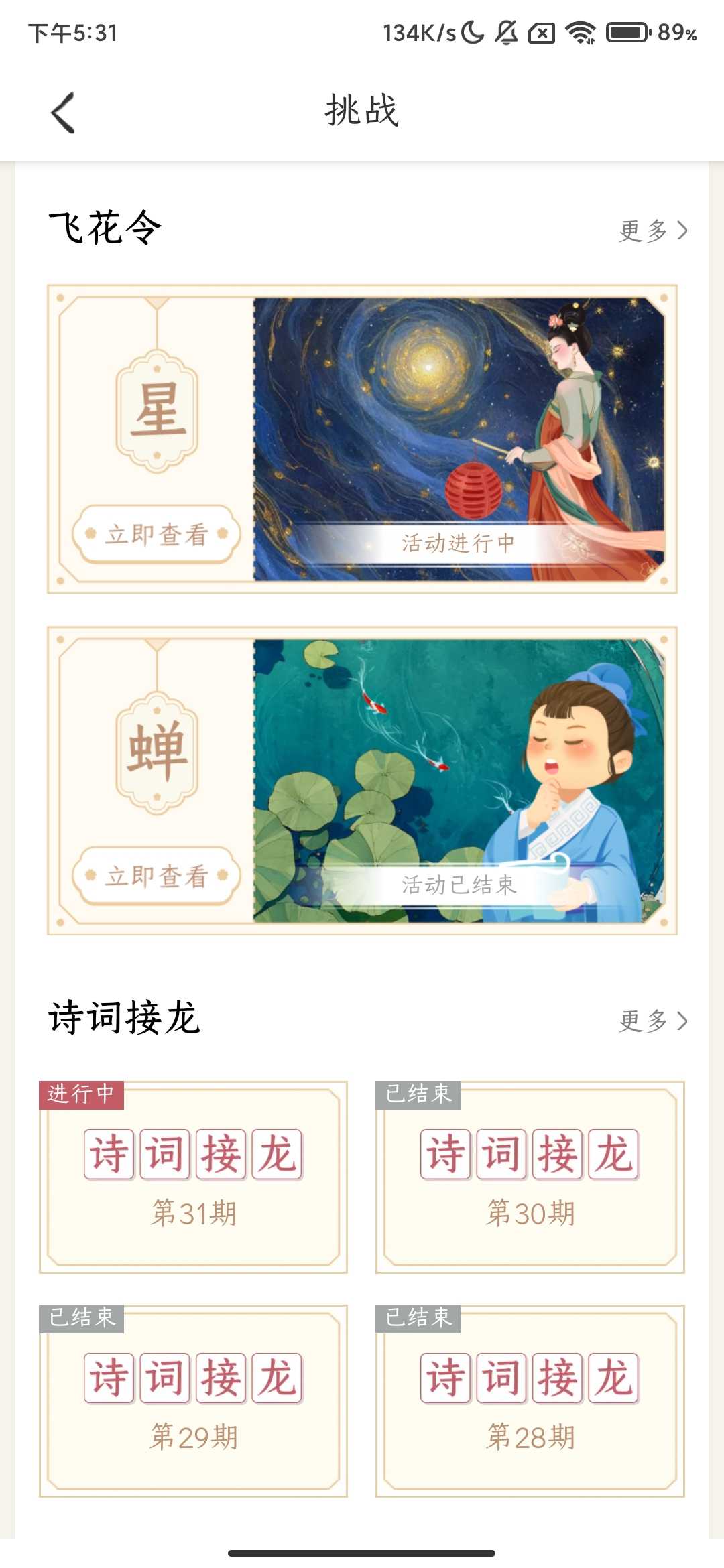Tap 立即查看 on the 蝉 card
This screenshot has height=1568, width=724.
tap(156, 876)
